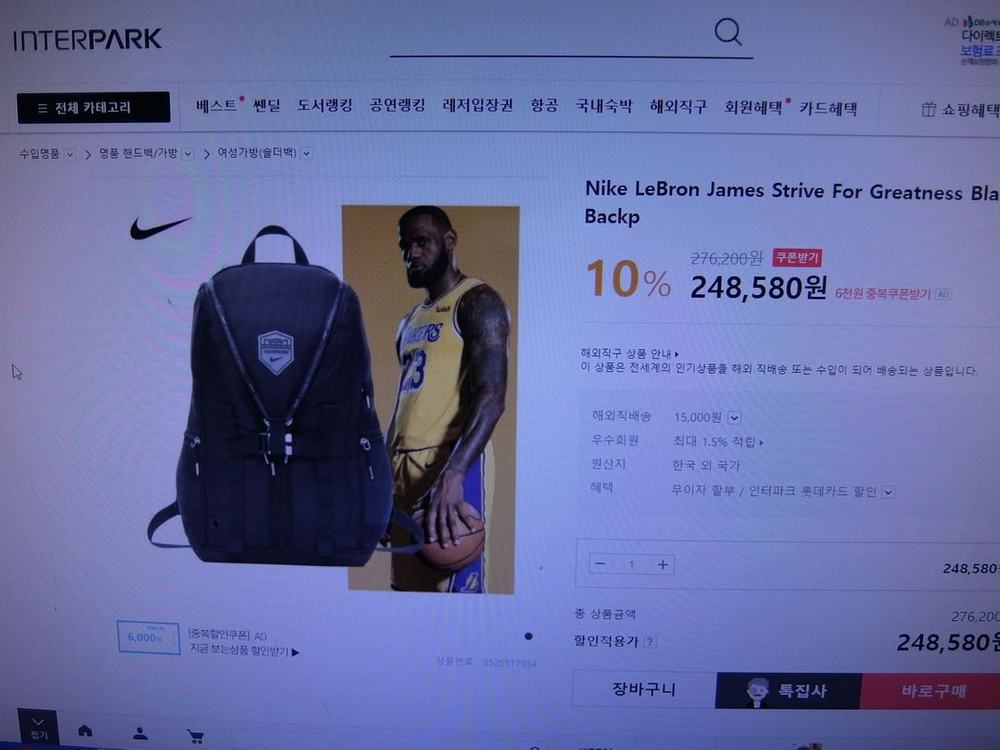This screenshot has width=1000, height=750.
Task: Tap the 쿠폰받기 coupon button
Action: click(797, 258)
